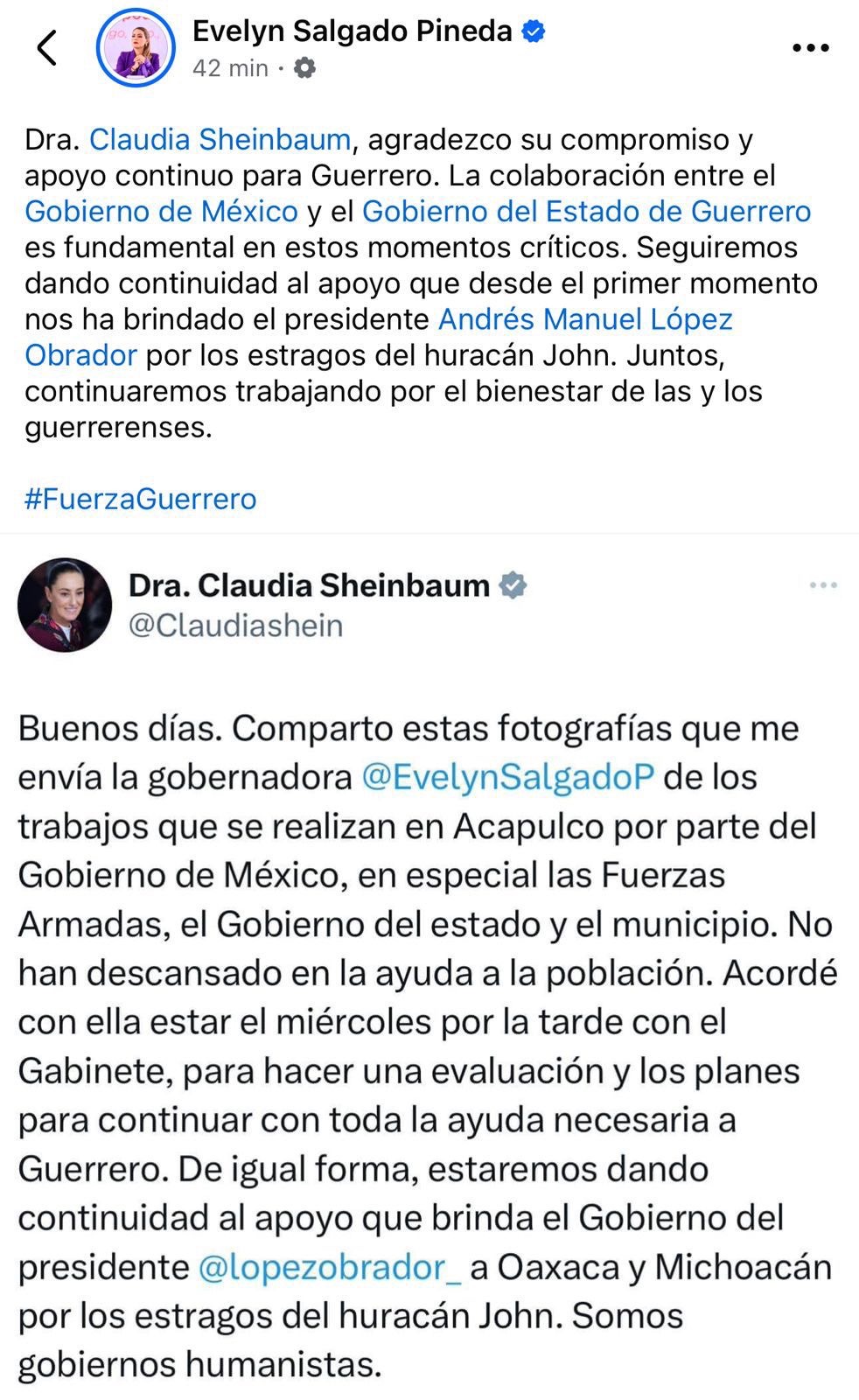Open the Gobierno de México page link
The height and width of the screenshot is (1400, 859).
tap(161, 211)
